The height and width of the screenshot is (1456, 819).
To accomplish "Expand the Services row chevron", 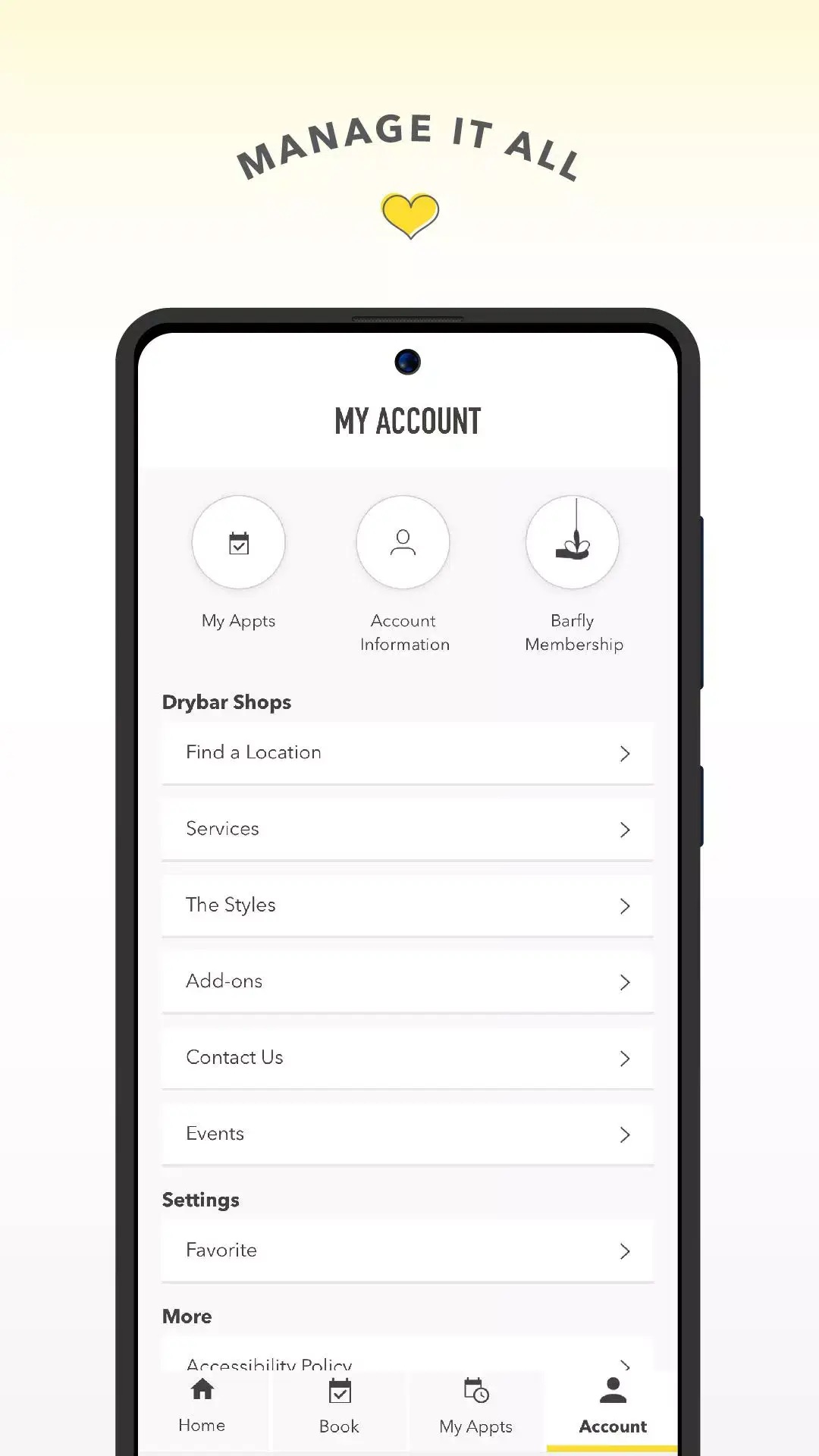I will [625, 830].
